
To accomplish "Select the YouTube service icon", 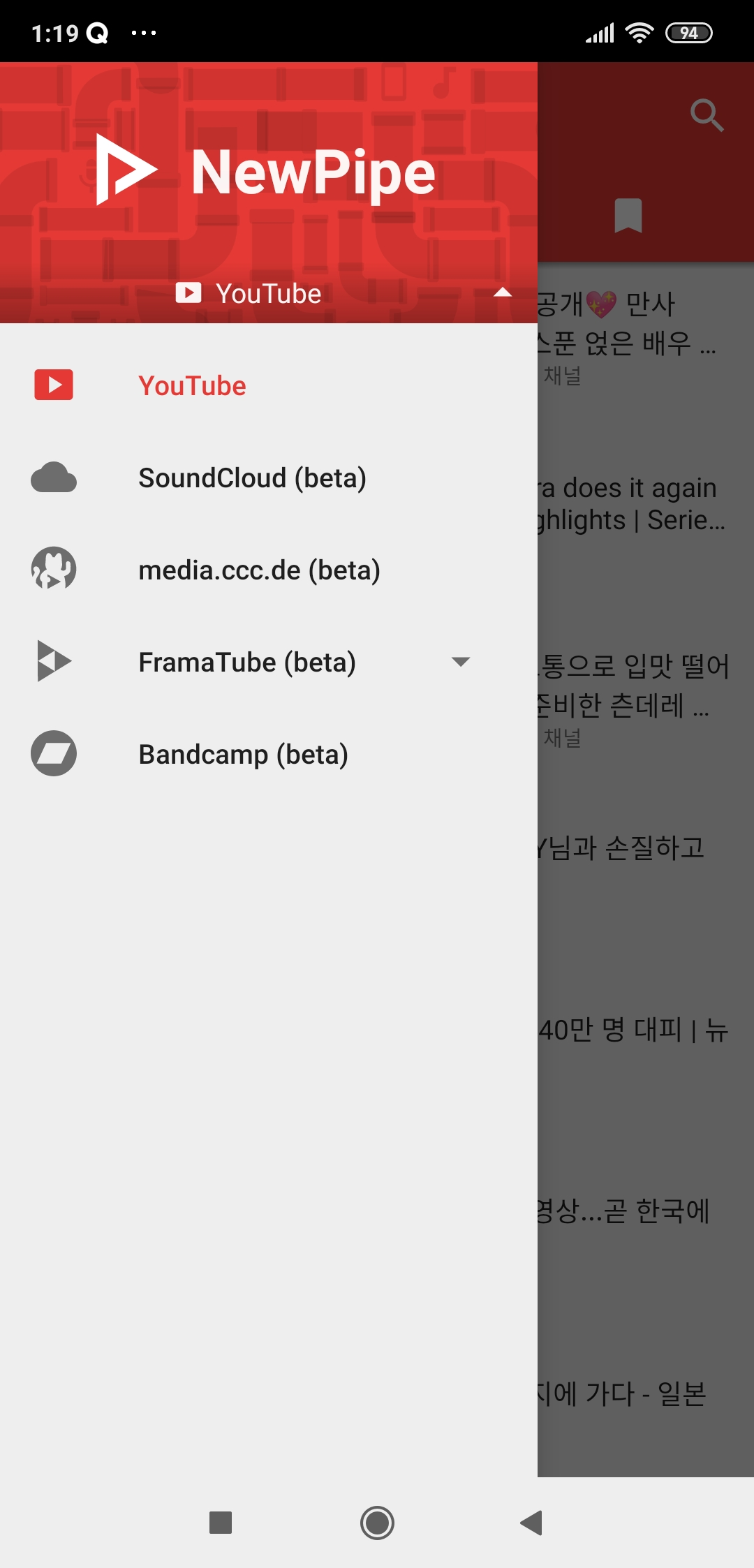I will coord(53,385).
